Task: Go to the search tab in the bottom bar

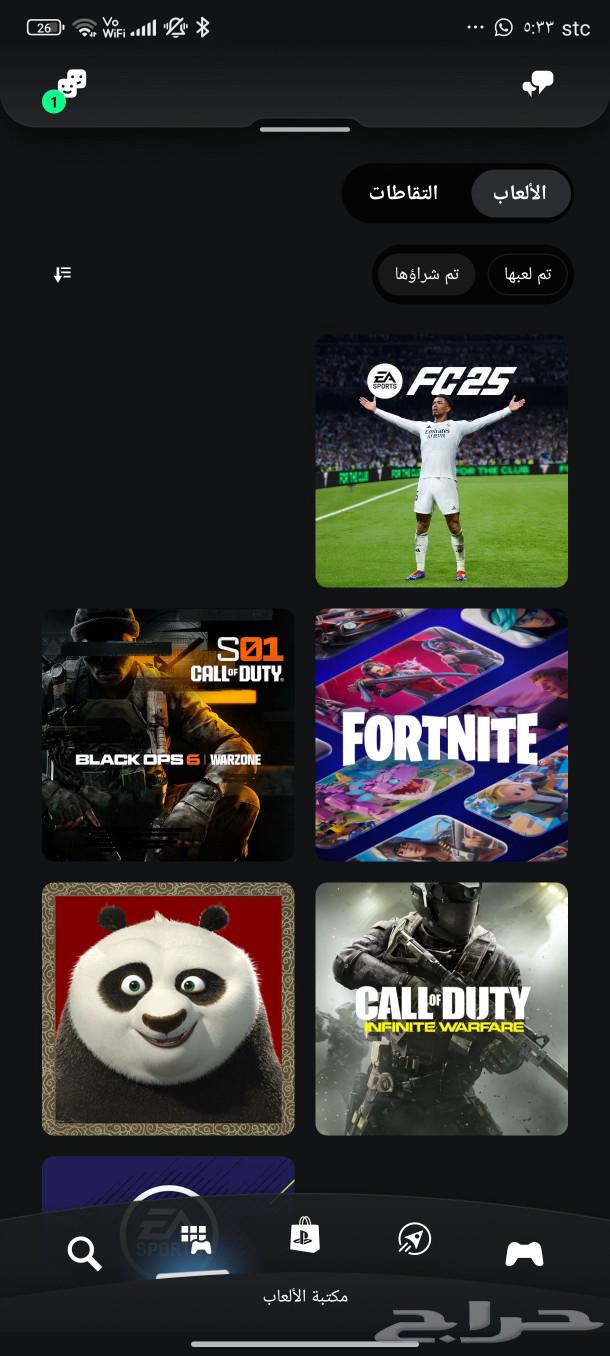Action: tap(84, 1252)
